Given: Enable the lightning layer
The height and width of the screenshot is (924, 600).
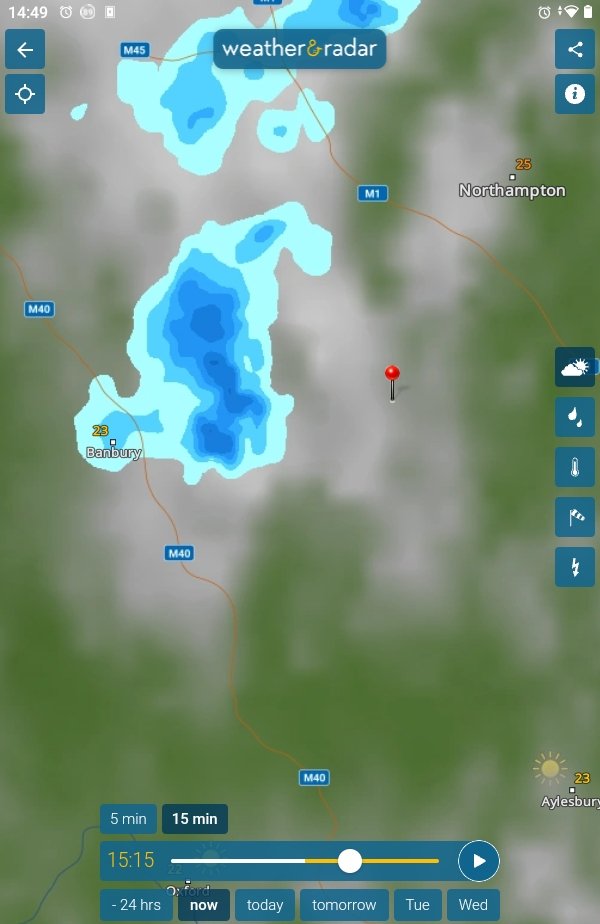Looking at the screenshot, I should pyautogui.click(x=575, y=567).
